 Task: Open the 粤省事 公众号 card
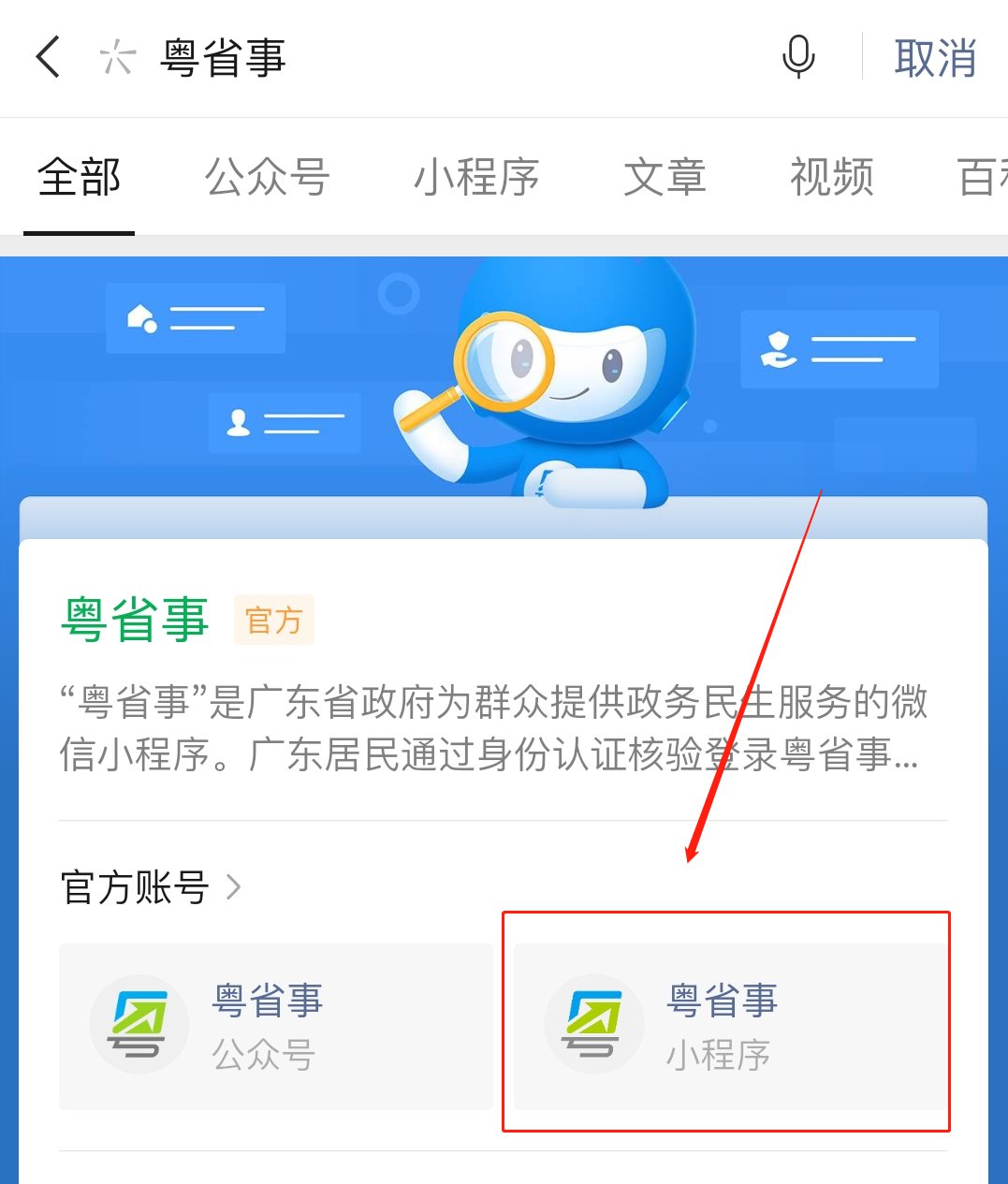(x=275, y=1026)
